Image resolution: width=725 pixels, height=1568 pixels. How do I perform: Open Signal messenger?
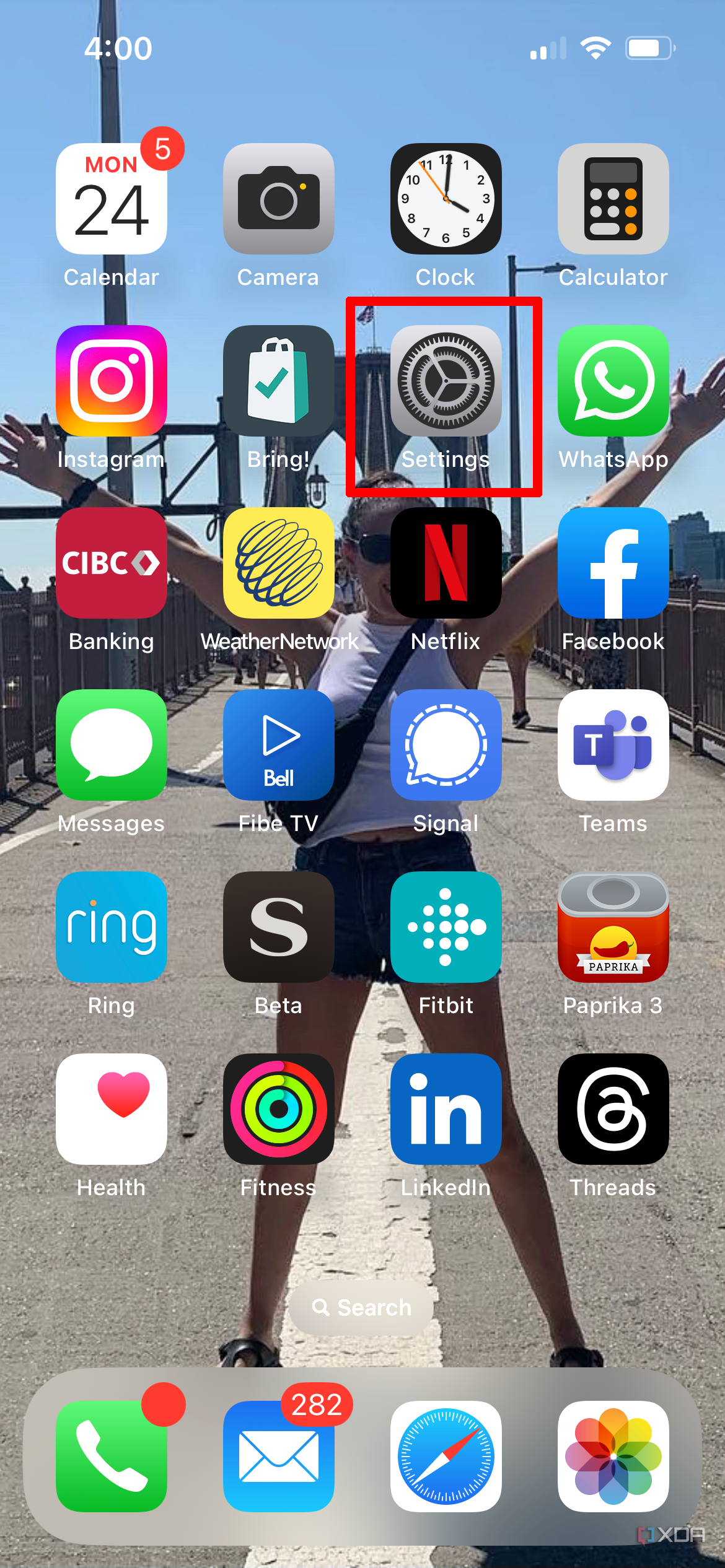445,746
